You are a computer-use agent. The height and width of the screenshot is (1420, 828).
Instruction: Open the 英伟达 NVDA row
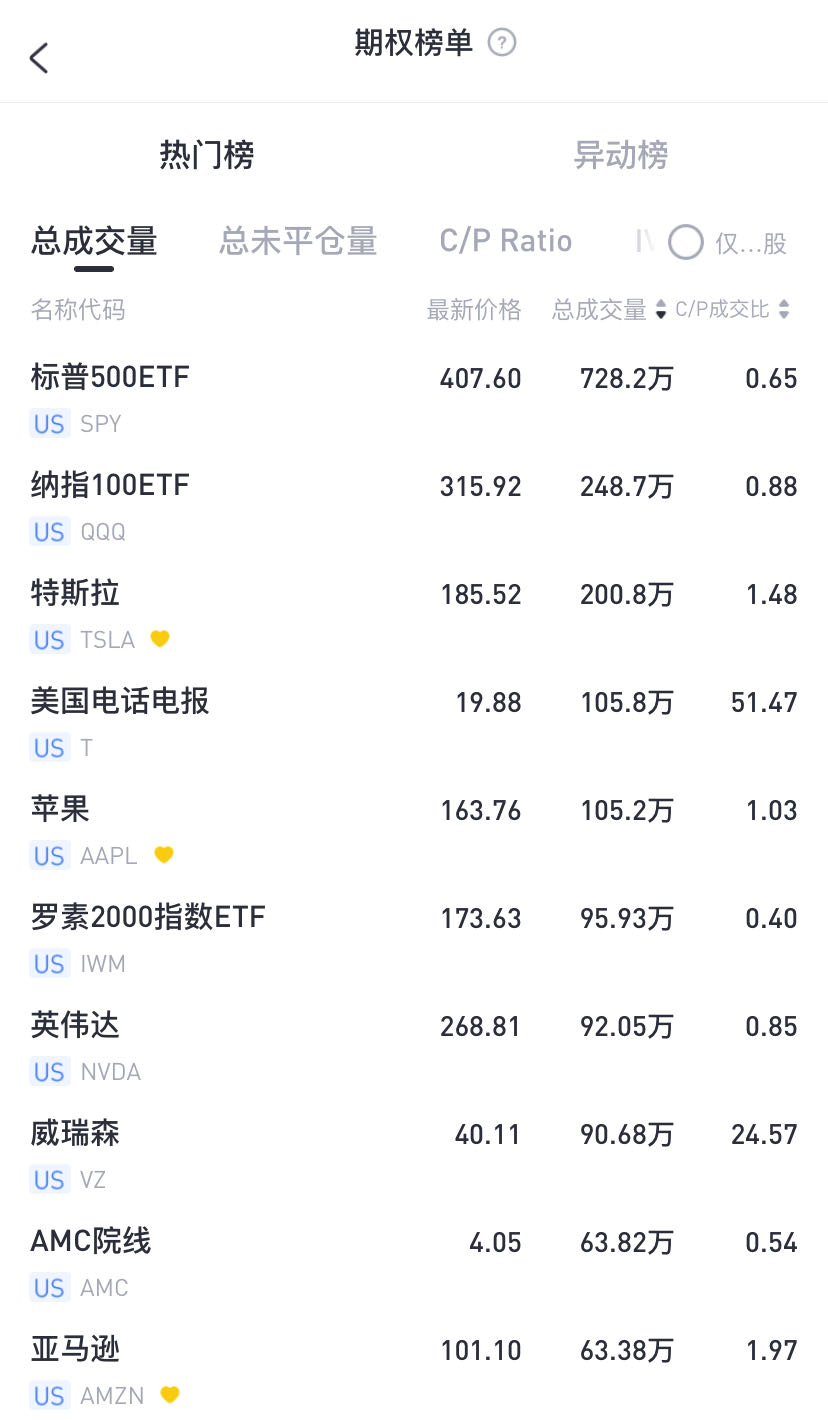[414, 1047]
